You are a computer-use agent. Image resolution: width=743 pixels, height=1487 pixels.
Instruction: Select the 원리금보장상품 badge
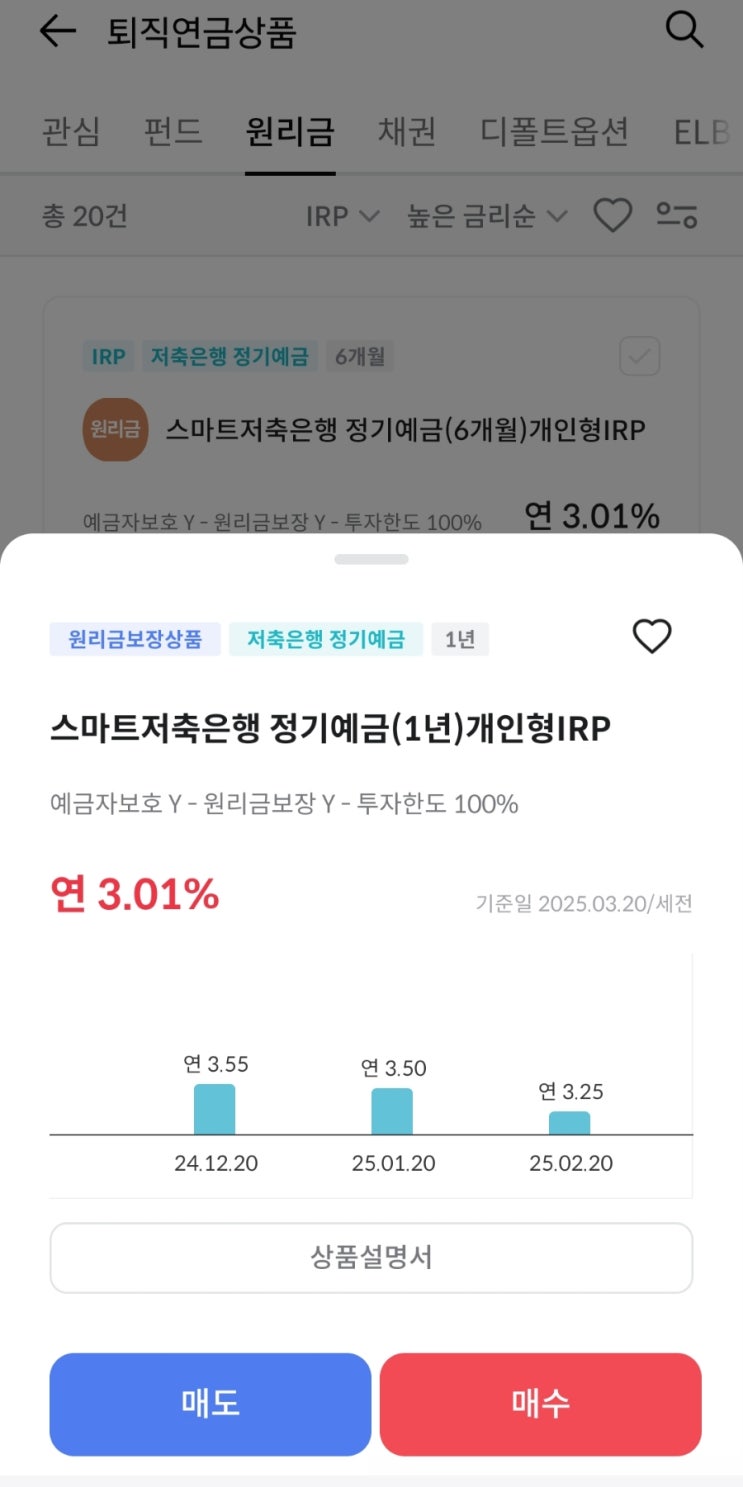pyautogui.click(x=134, y=637)
